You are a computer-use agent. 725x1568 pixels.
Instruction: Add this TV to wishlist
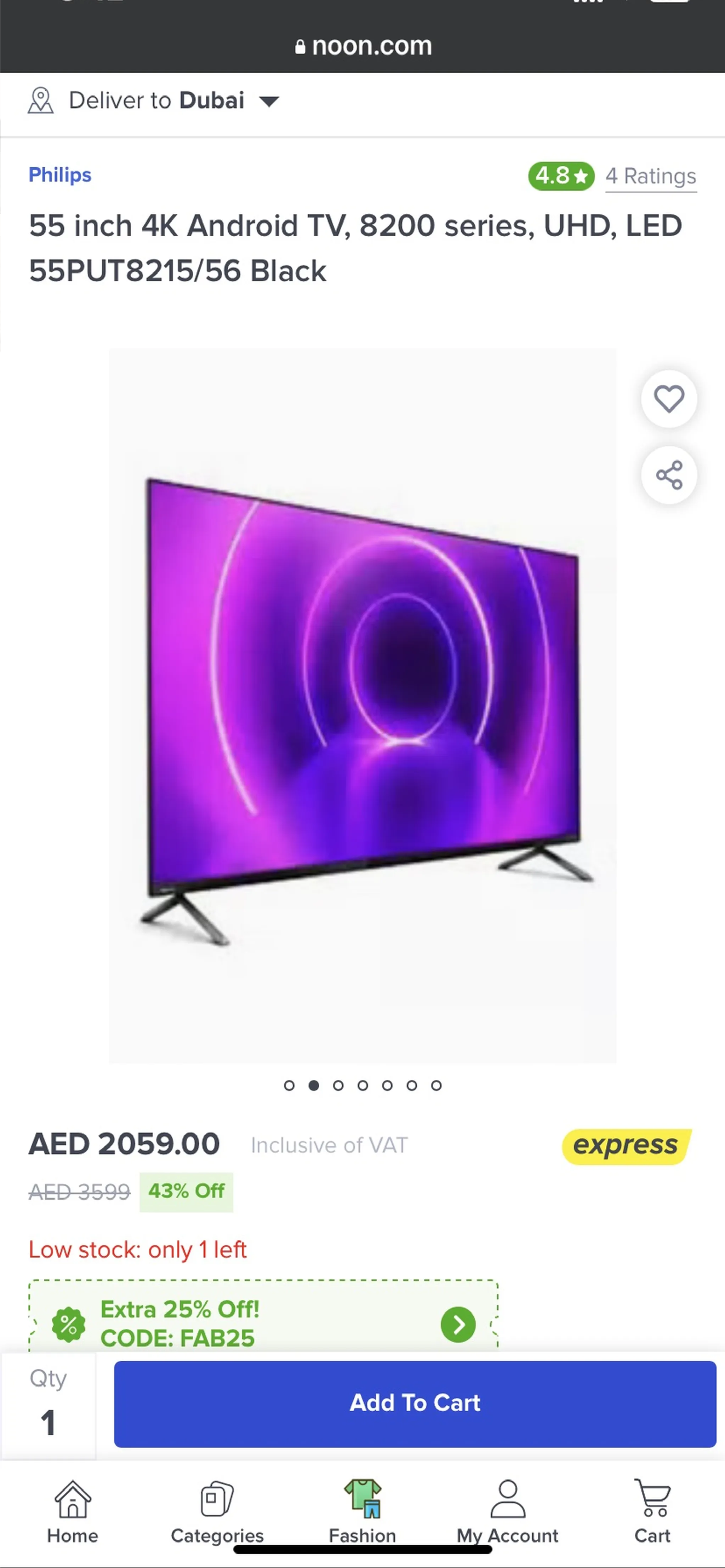[668, 399]
